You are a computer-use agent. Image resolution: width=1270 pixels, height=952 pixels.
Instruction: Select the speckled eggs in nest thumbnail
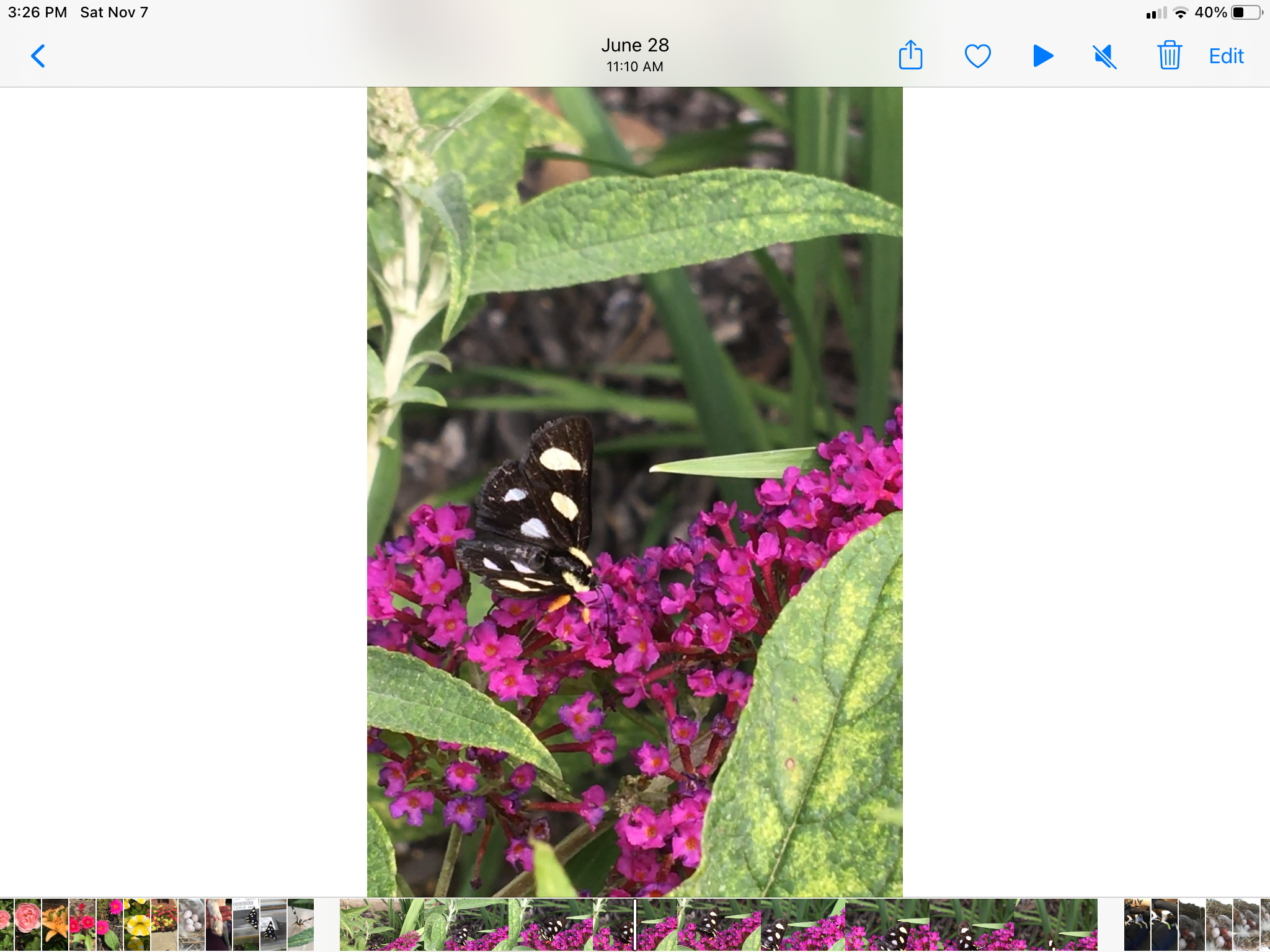[x=192, y=924]
